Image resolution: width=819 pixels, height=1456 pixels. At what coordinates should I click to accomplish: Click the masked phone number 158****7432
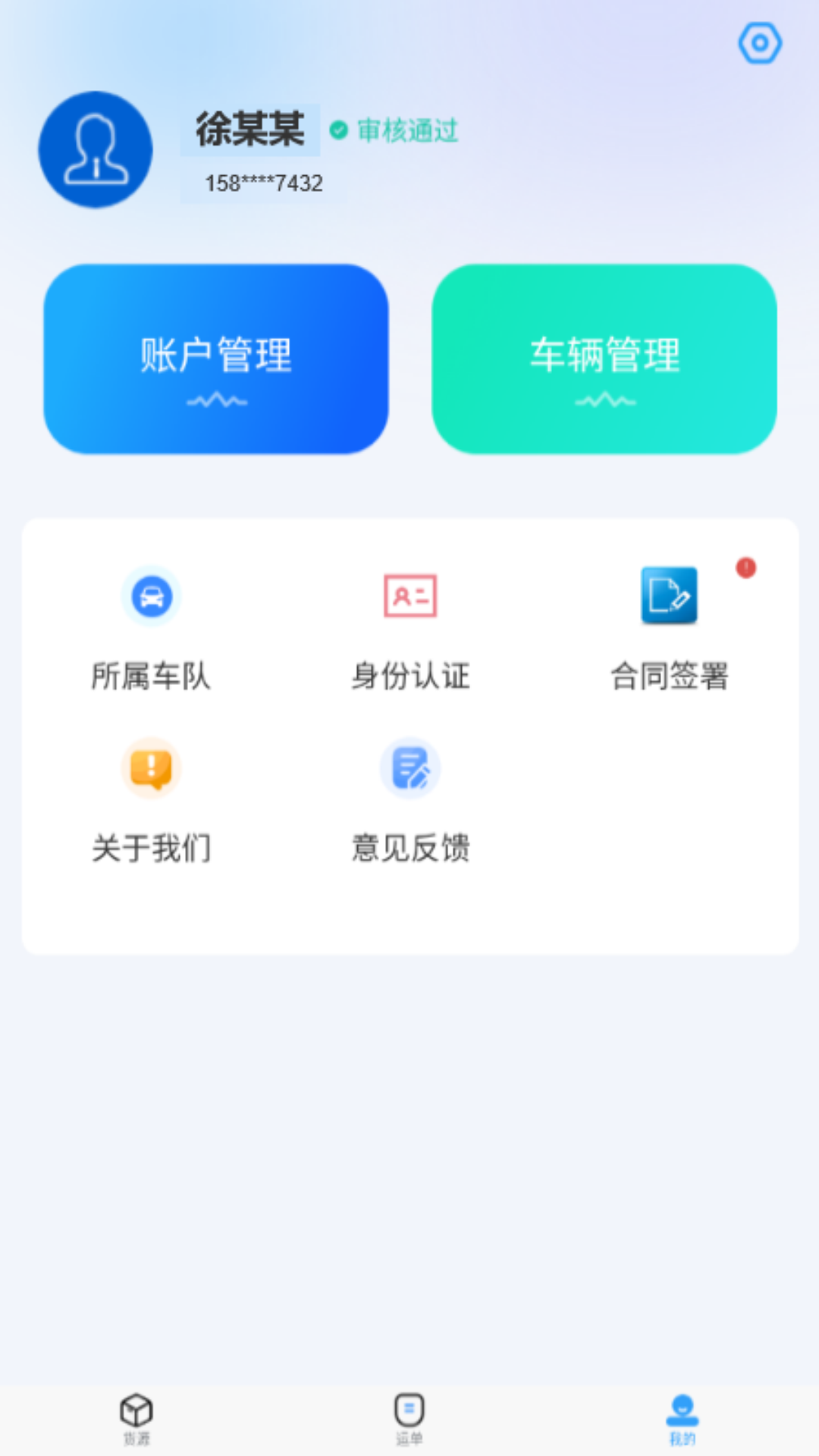pos(264,181)
